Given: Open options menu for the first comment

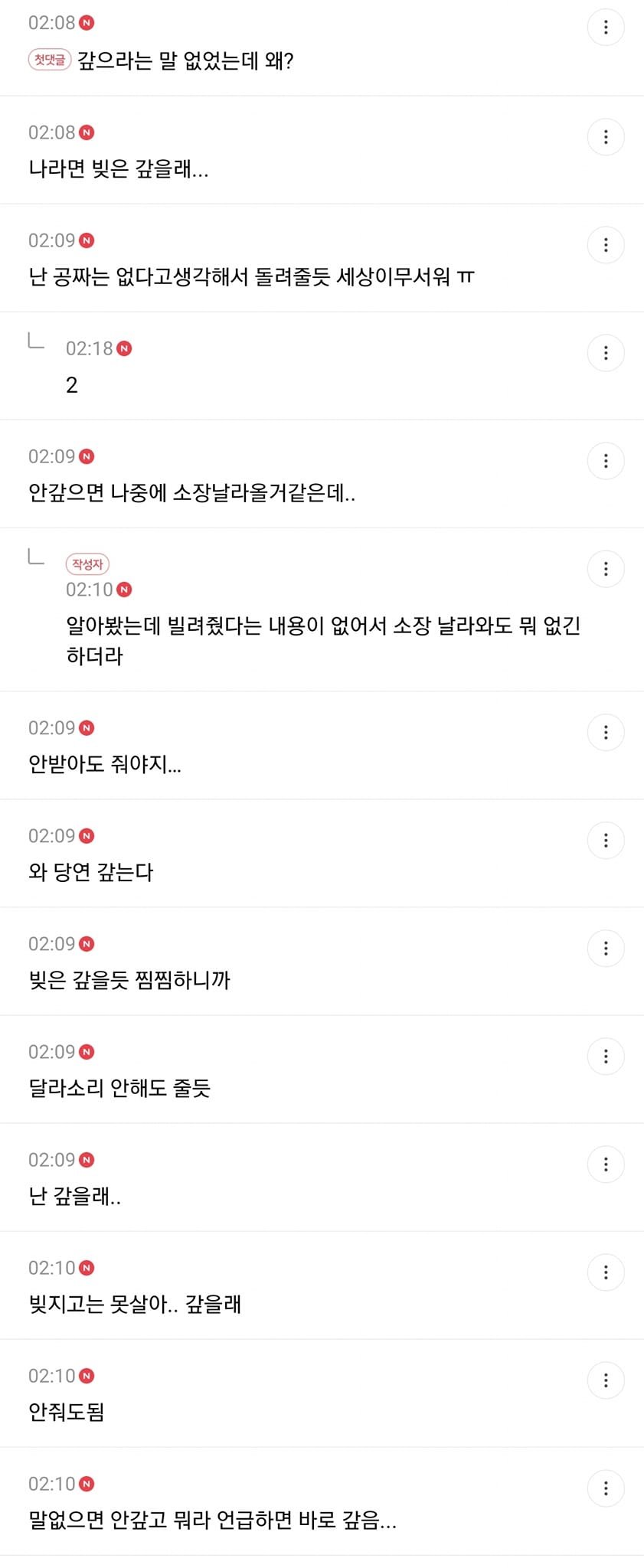Looking at the screenshot, I should 606,27.
